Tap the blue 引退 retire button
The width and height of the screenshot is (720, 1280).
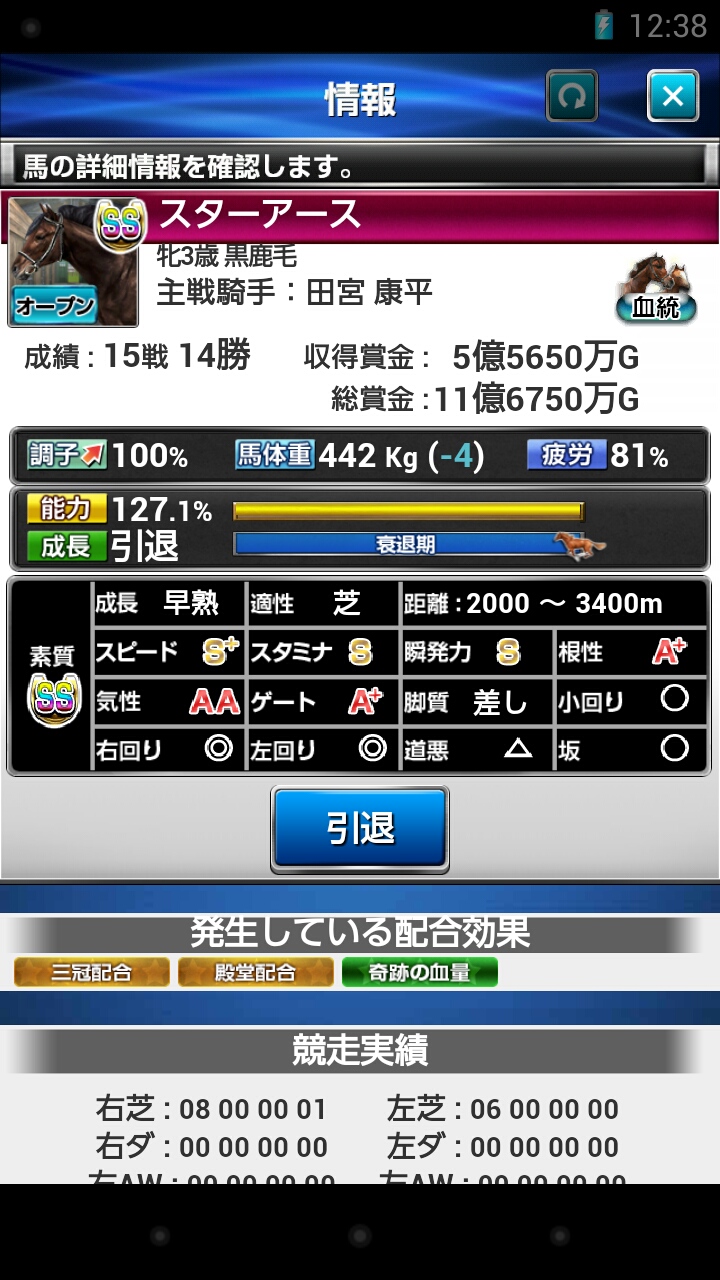tap(360, 828)
